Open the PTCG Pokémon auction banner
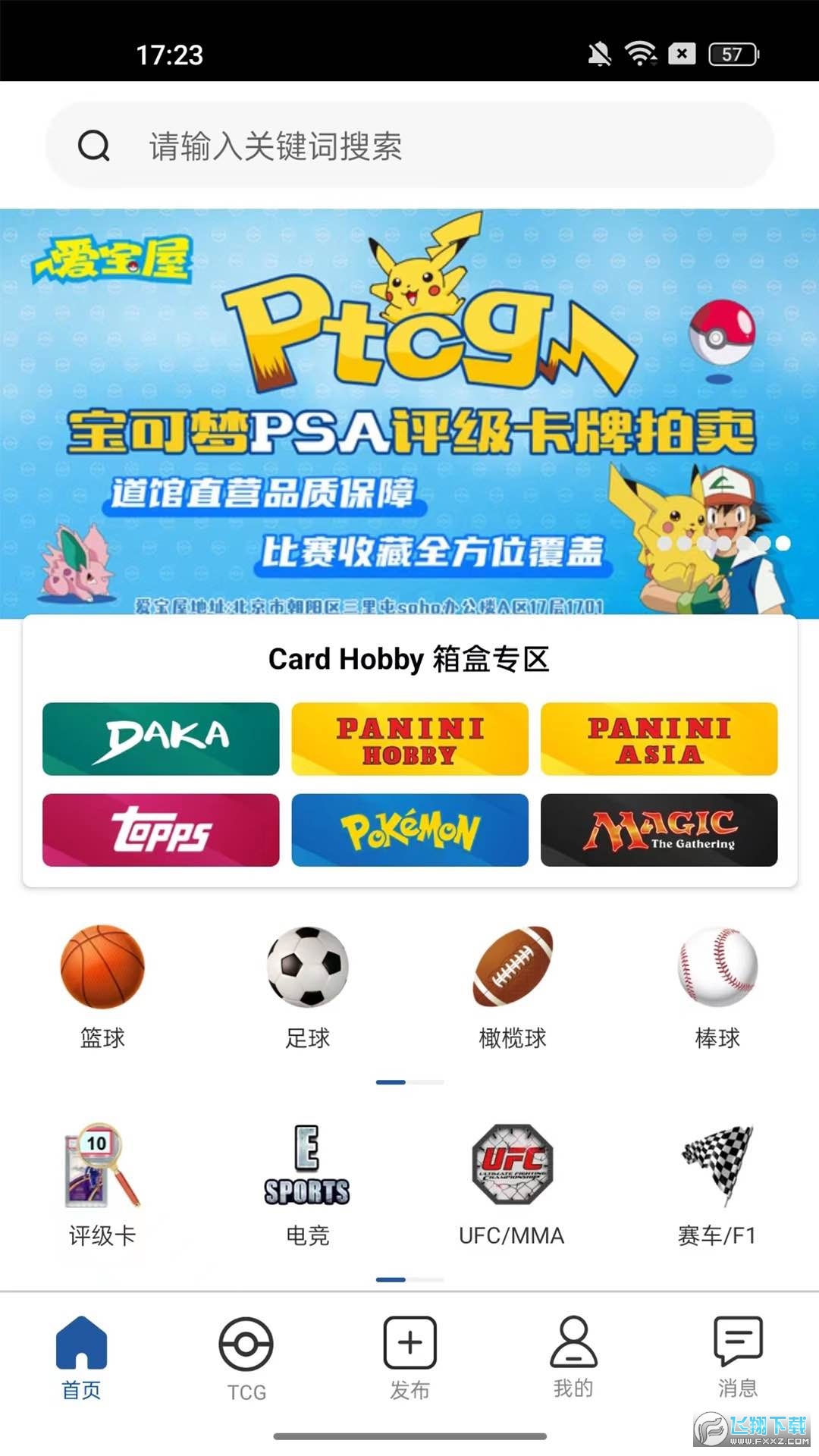 [x=409, y=413]
